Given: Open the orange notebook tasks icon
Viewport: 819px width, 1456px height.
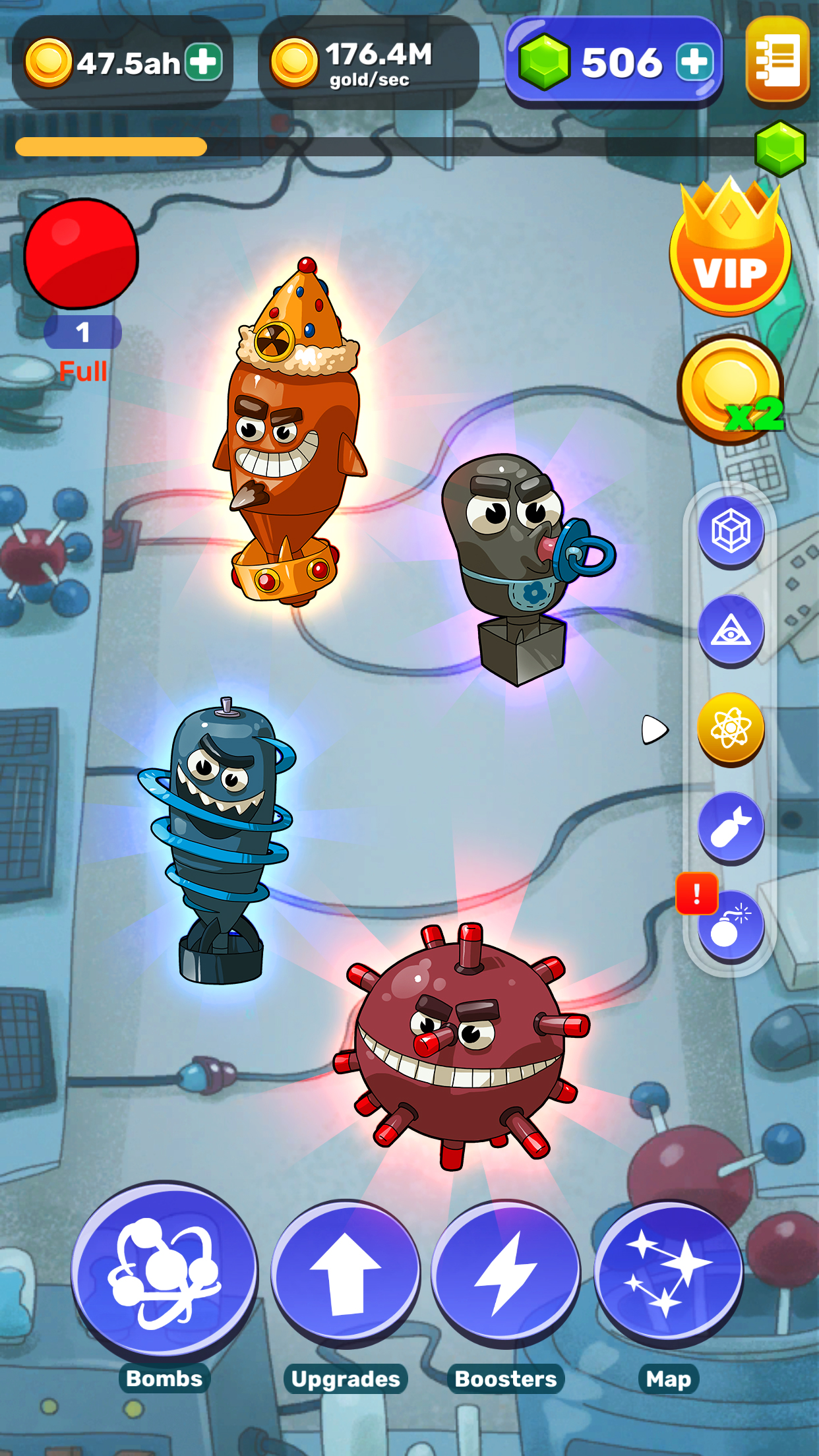Looking at the screenshot, I should coord(778,61).
